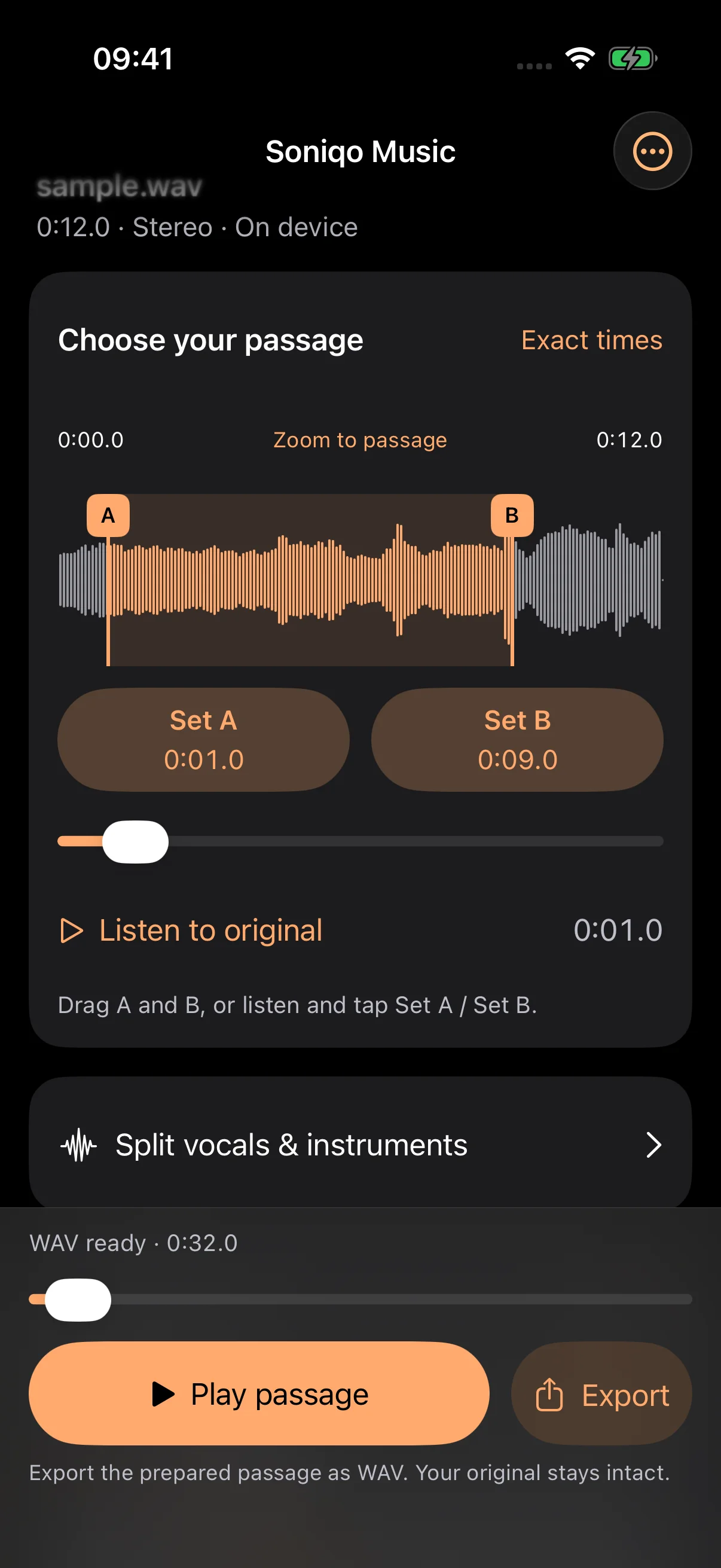Screen dimensions: 721x1568
Task: Select the A marker handle on waveform
Action: tap(108, 515)
